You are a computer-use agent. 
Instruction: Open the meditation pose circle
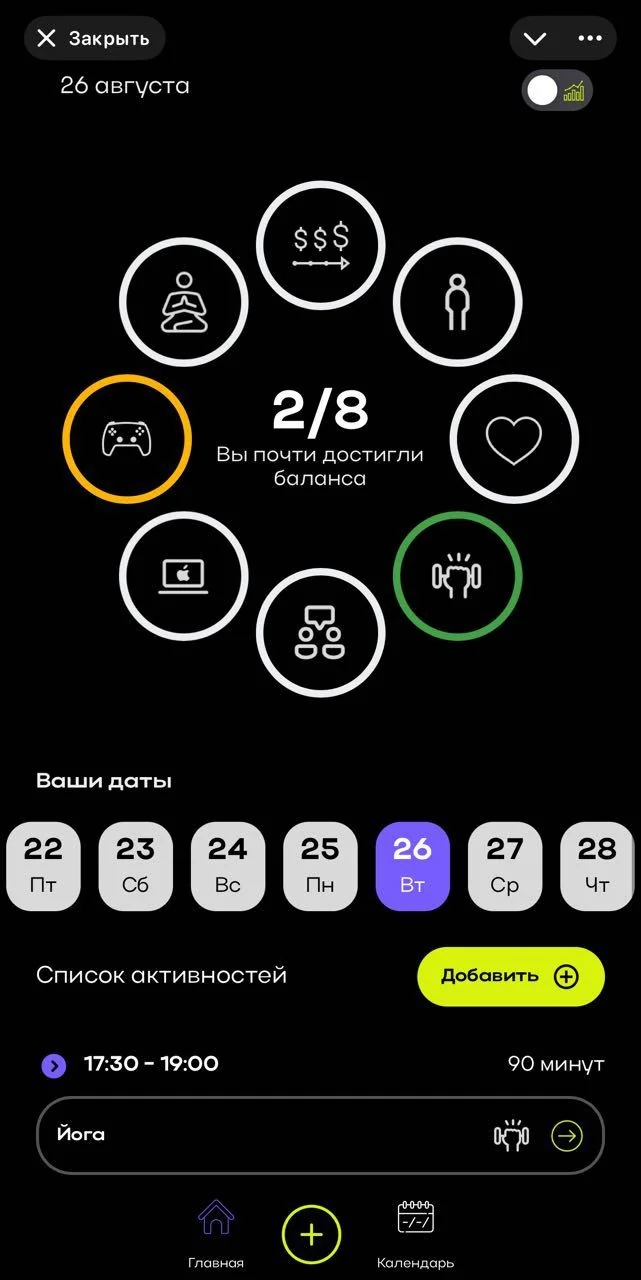pyautogui.click(x=183, y=302)
